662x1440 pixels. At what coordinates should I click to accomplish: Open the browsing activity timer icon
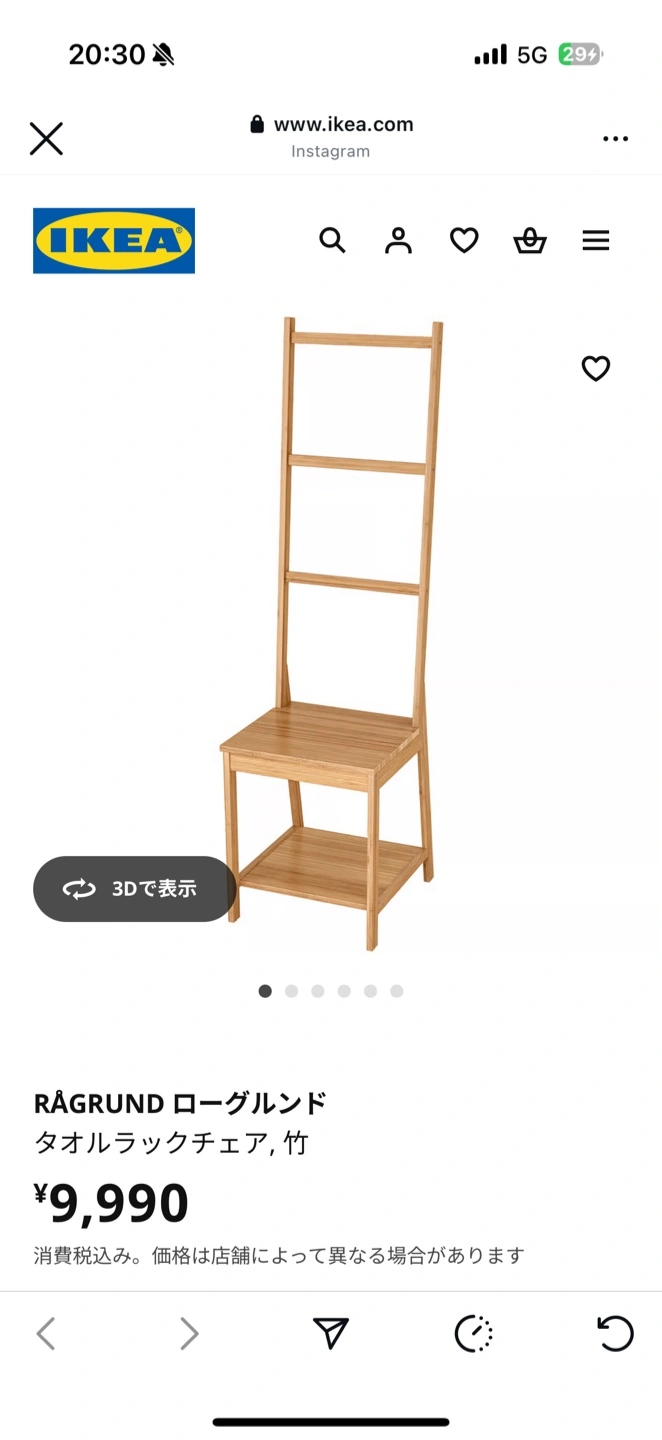pyautogui.click(x=473, y=1333)
